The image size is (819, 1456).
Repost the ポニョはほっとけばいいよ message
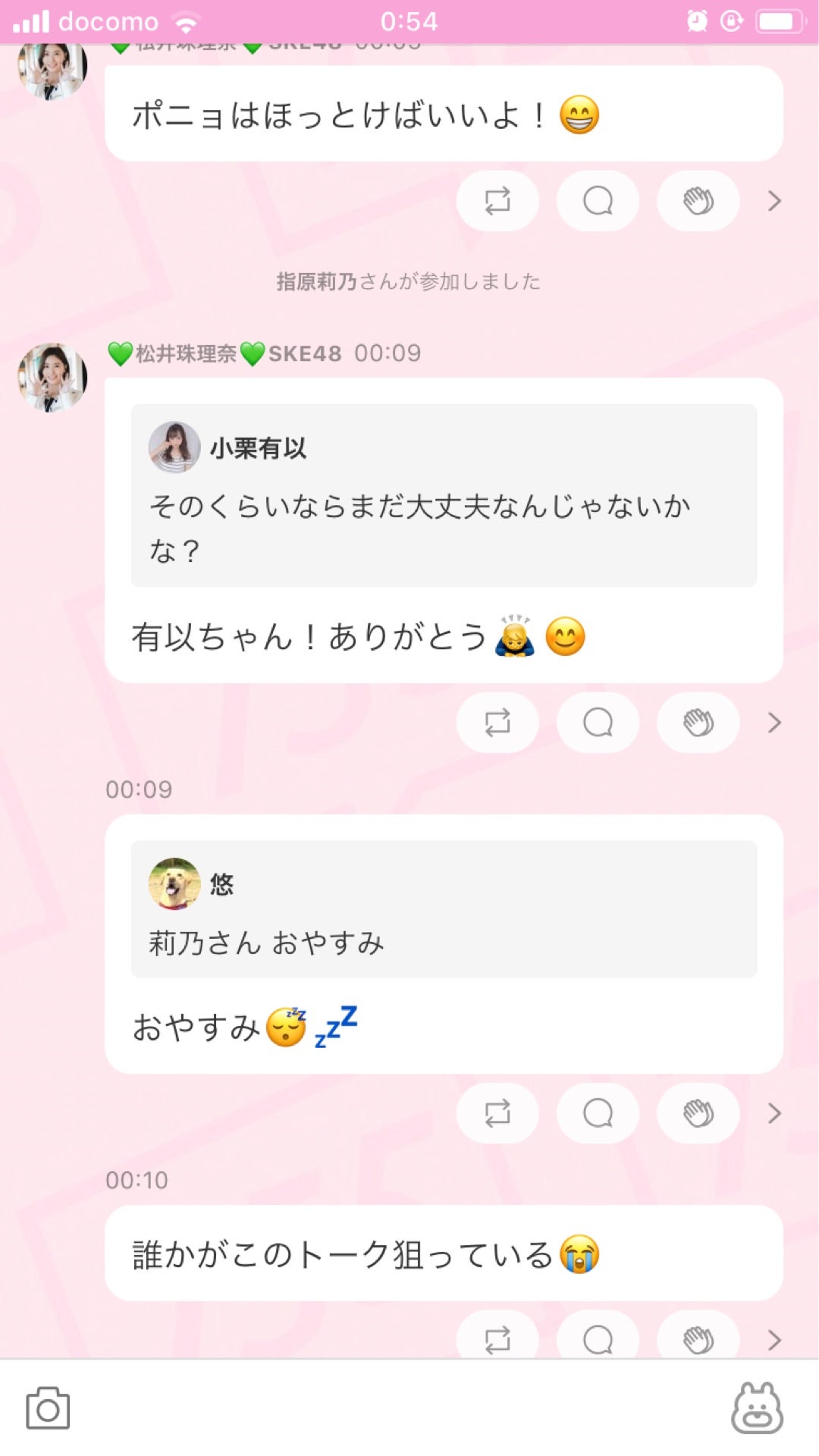(497, 201)
